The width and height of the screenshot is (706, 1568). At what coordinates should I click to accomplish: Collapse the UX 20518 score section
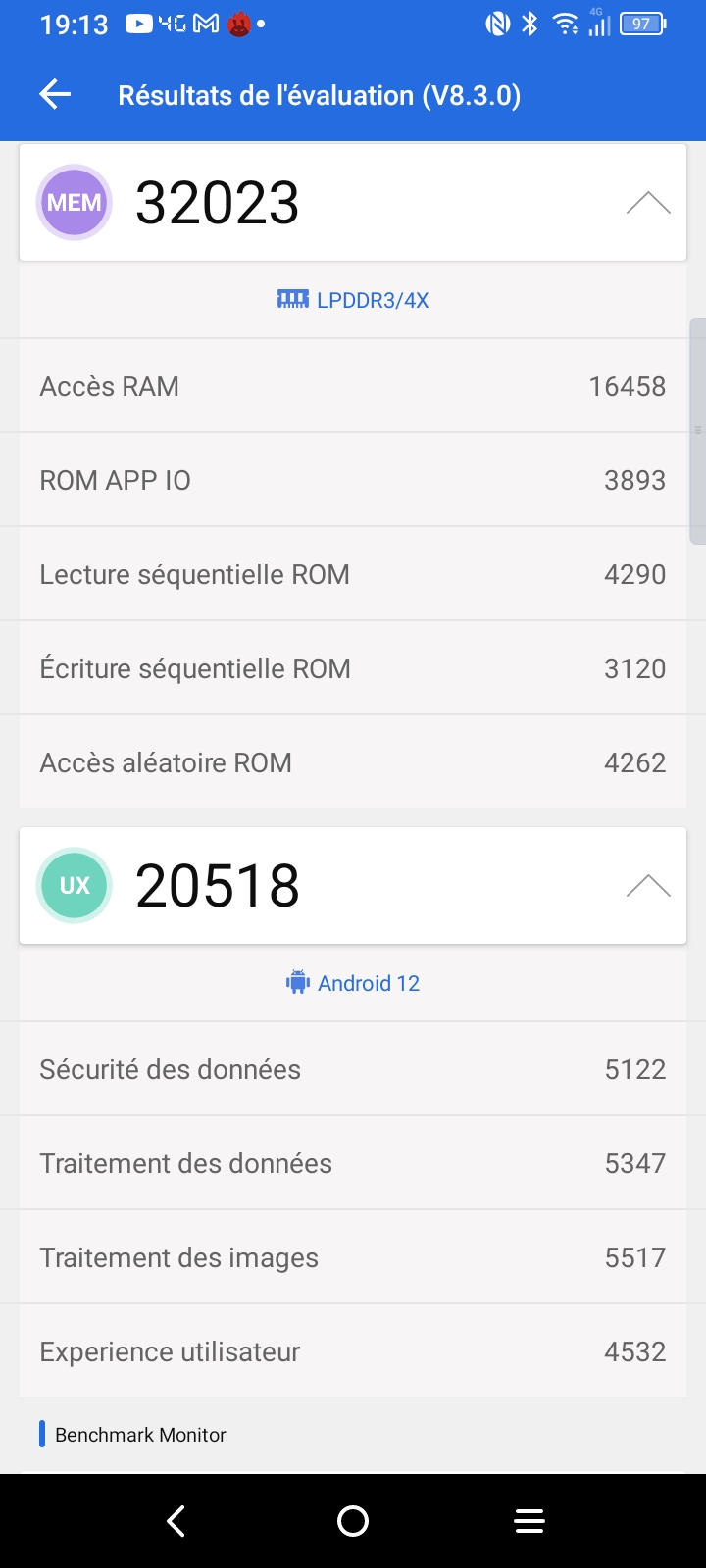[x=648, y=886]
